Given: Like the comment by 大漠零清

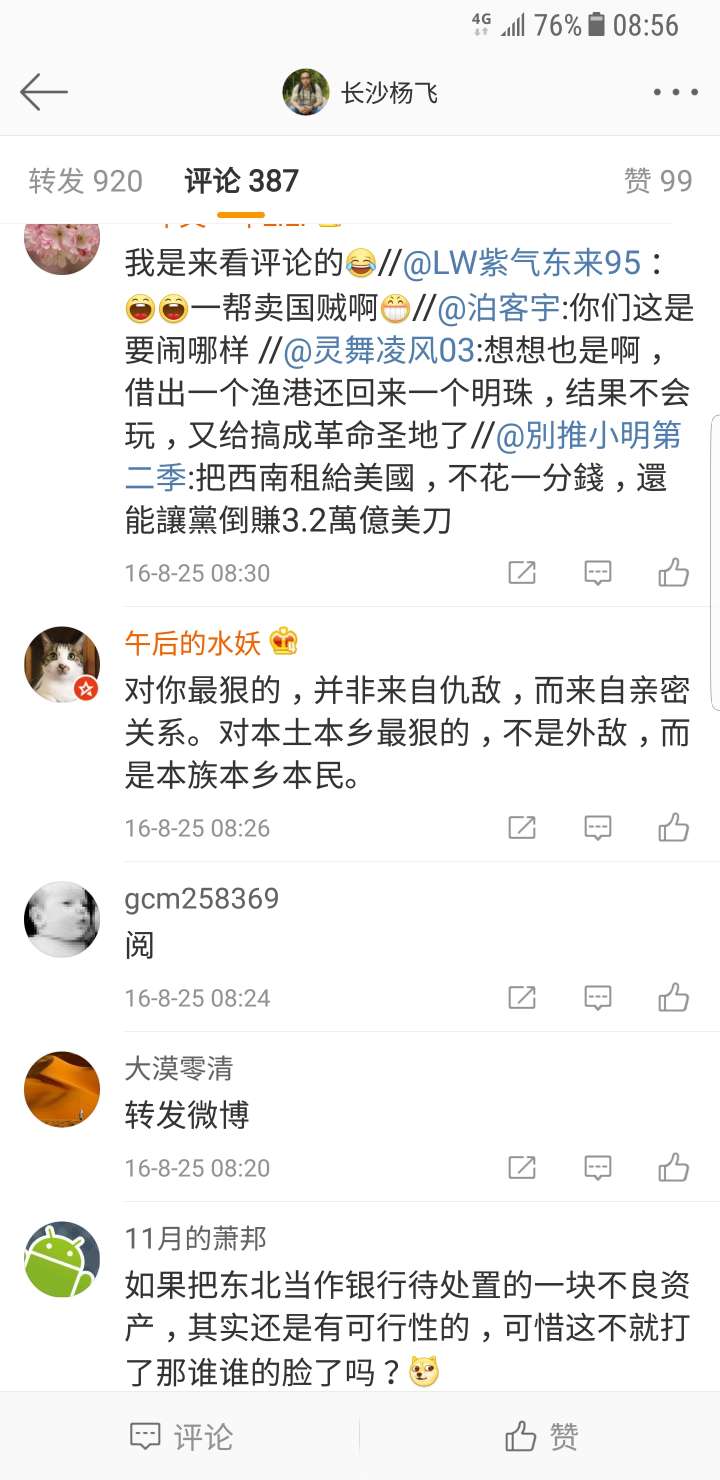Looking at the screenshot, I should coord(673,1168).
